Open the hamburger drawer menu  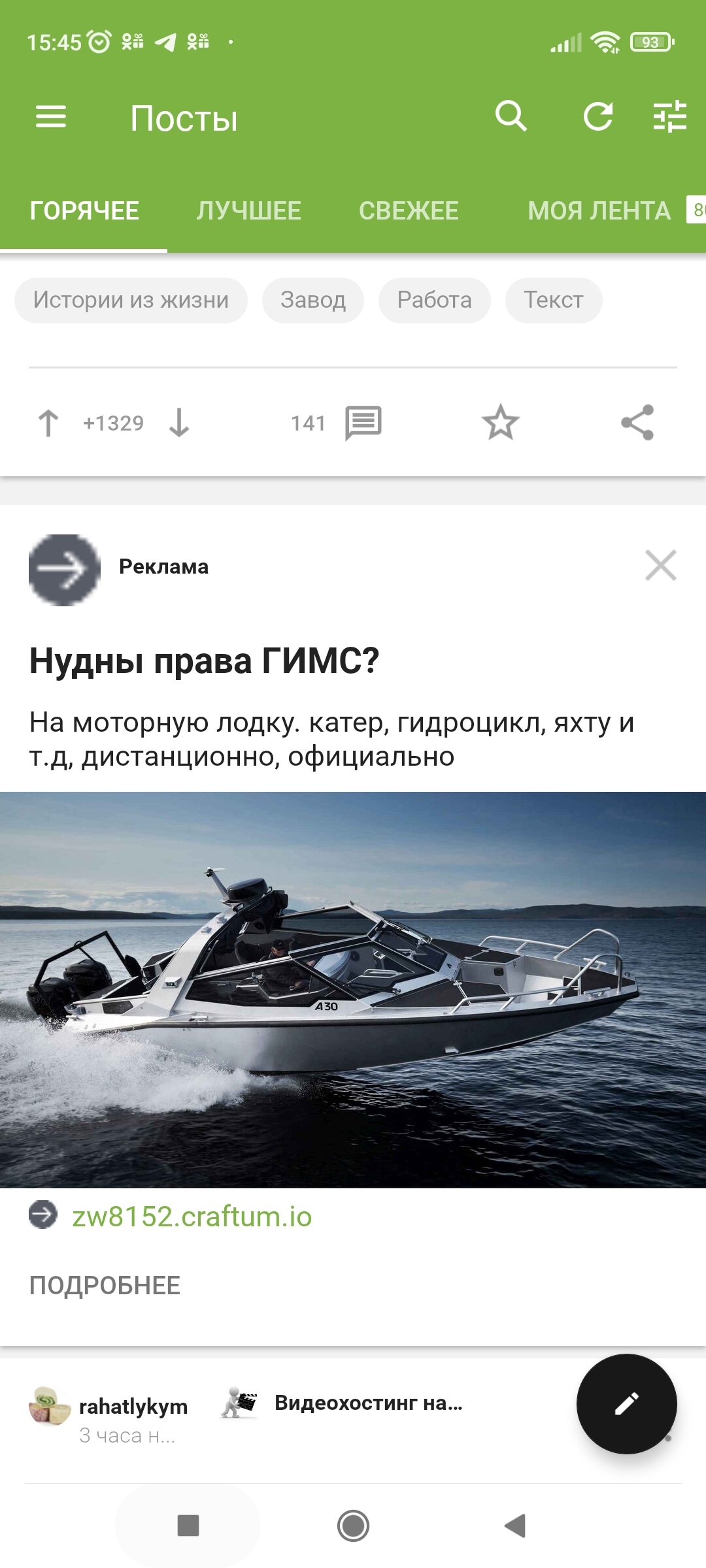[x=51, y=118]
